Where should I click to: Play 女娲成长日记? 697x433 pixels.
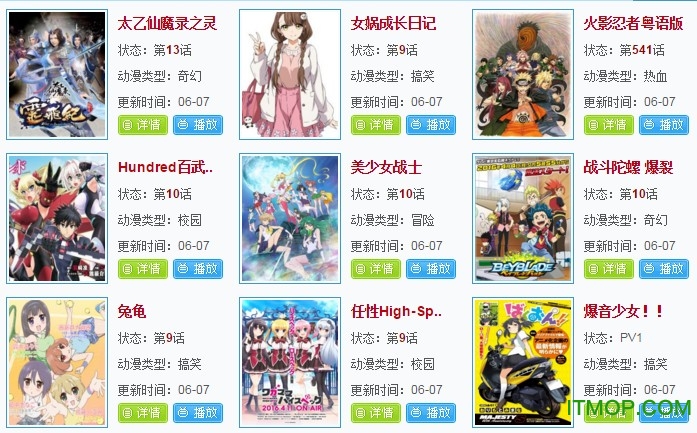pos(431,125)
